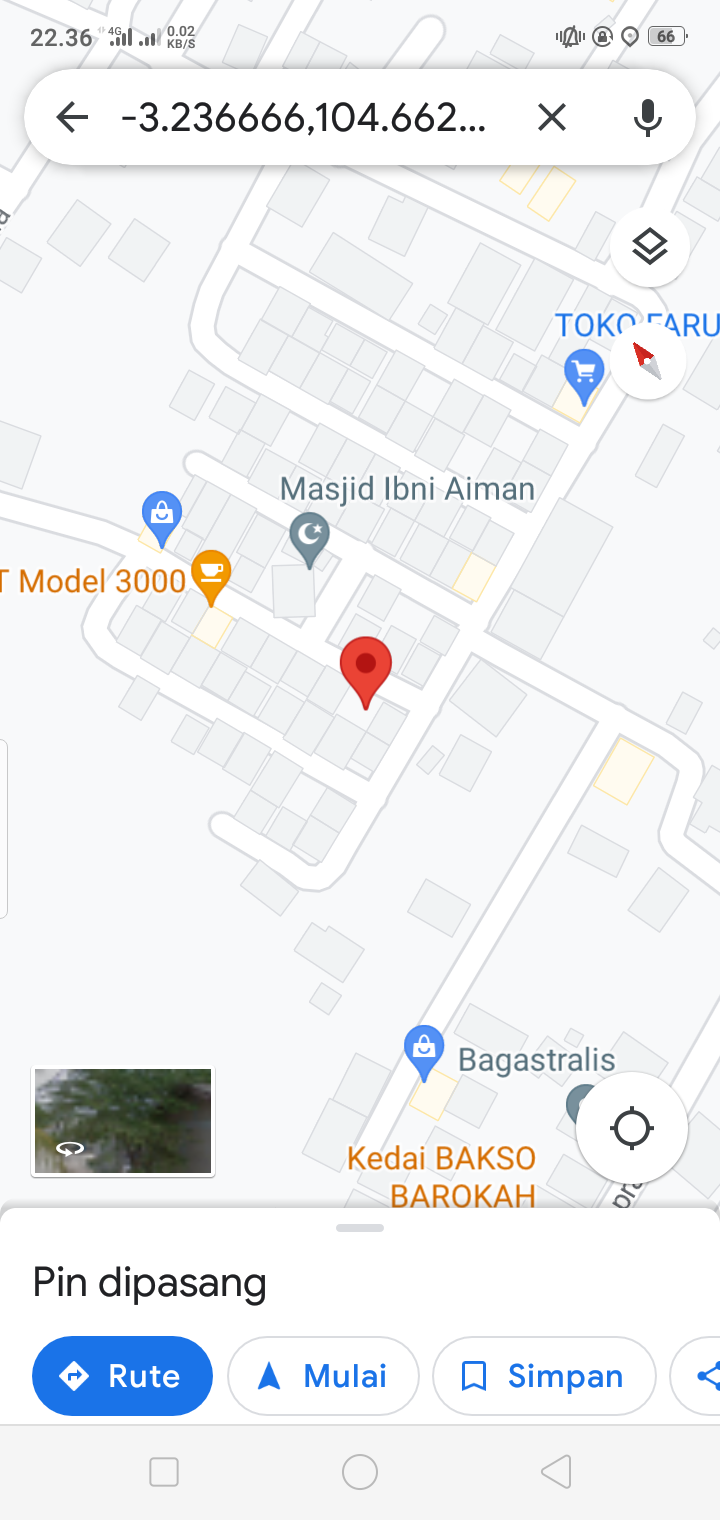
Task: Get directions with the Rute button
Action: point(122,1376)
